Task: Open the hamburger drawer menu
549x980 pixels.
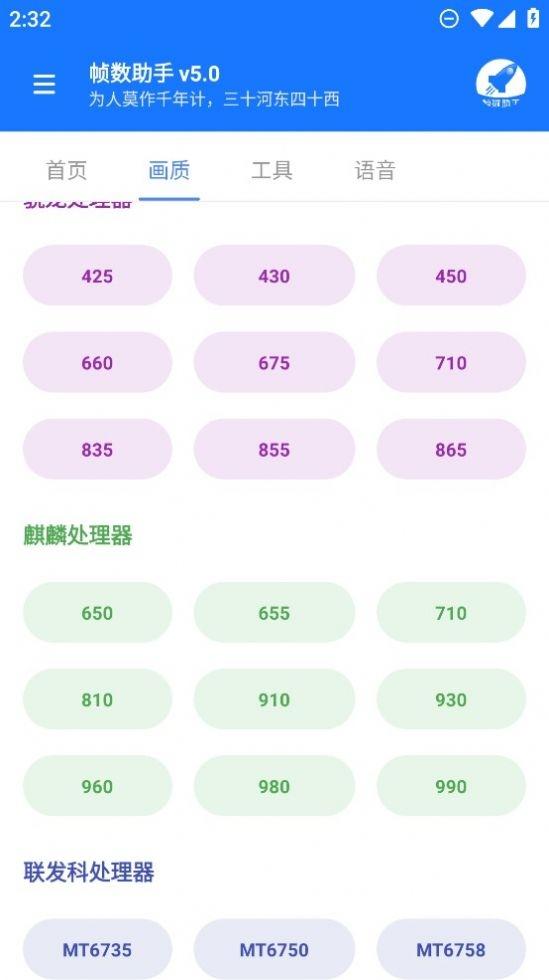Action: [x=44, y=84]
